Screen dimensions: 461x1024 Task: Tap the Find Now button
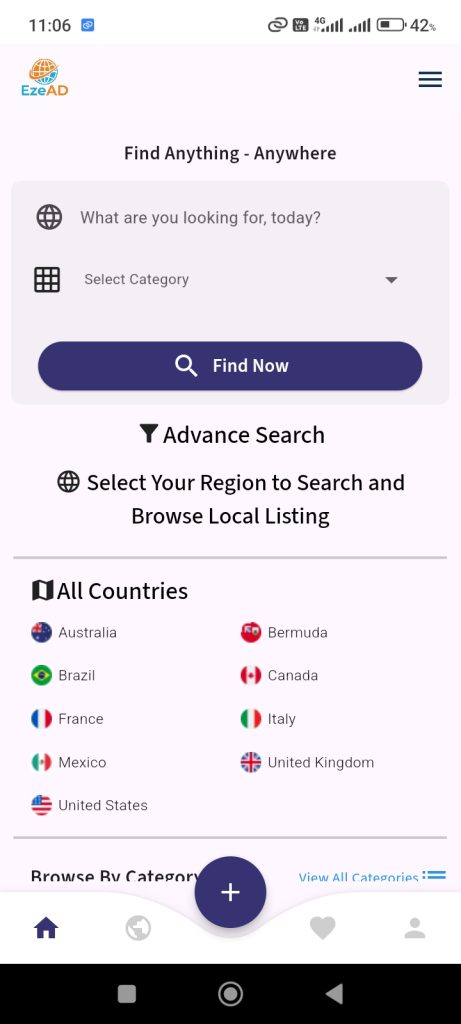[x=230, y=366]
